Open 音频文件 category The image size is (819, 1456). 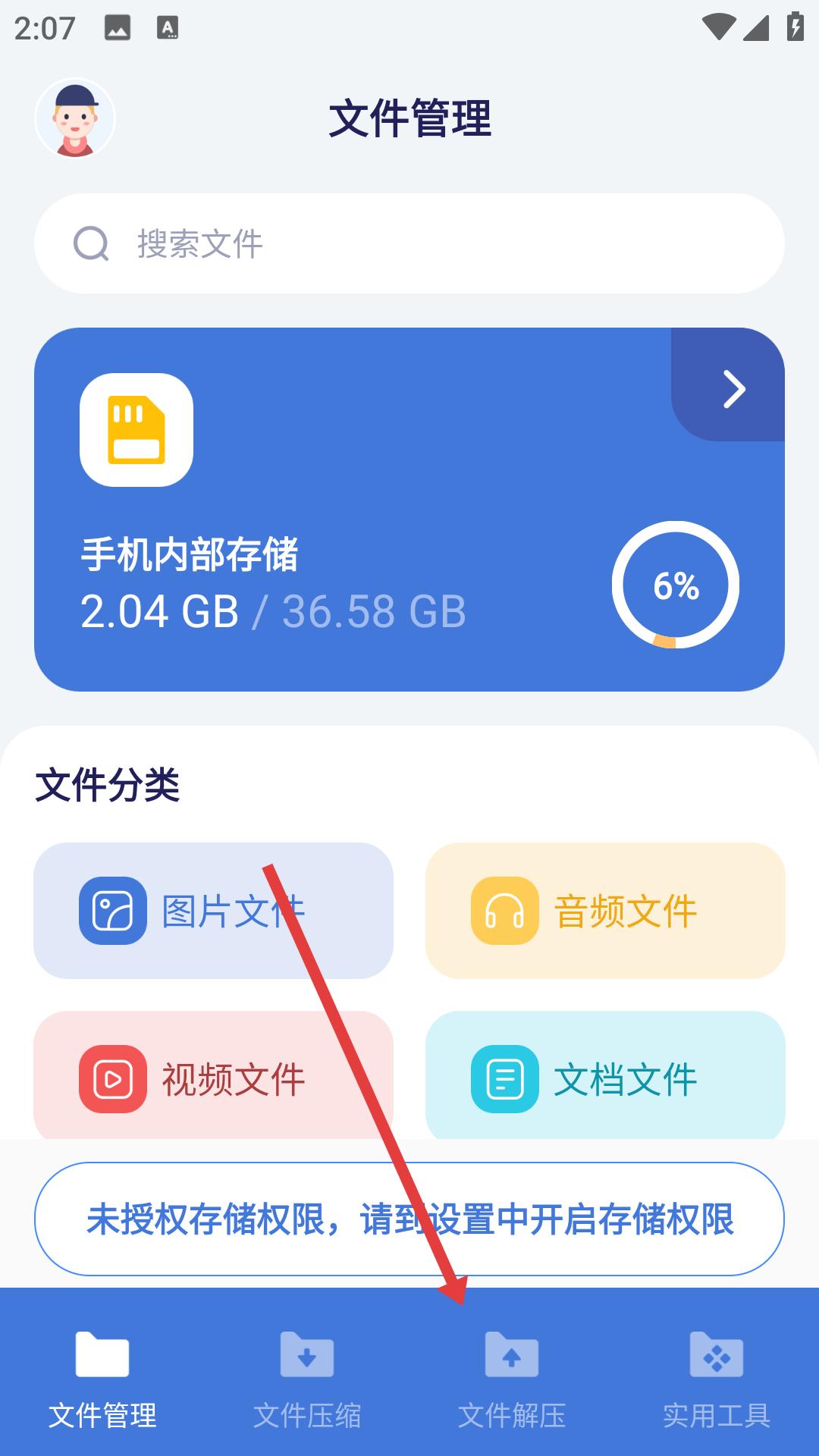605,910
